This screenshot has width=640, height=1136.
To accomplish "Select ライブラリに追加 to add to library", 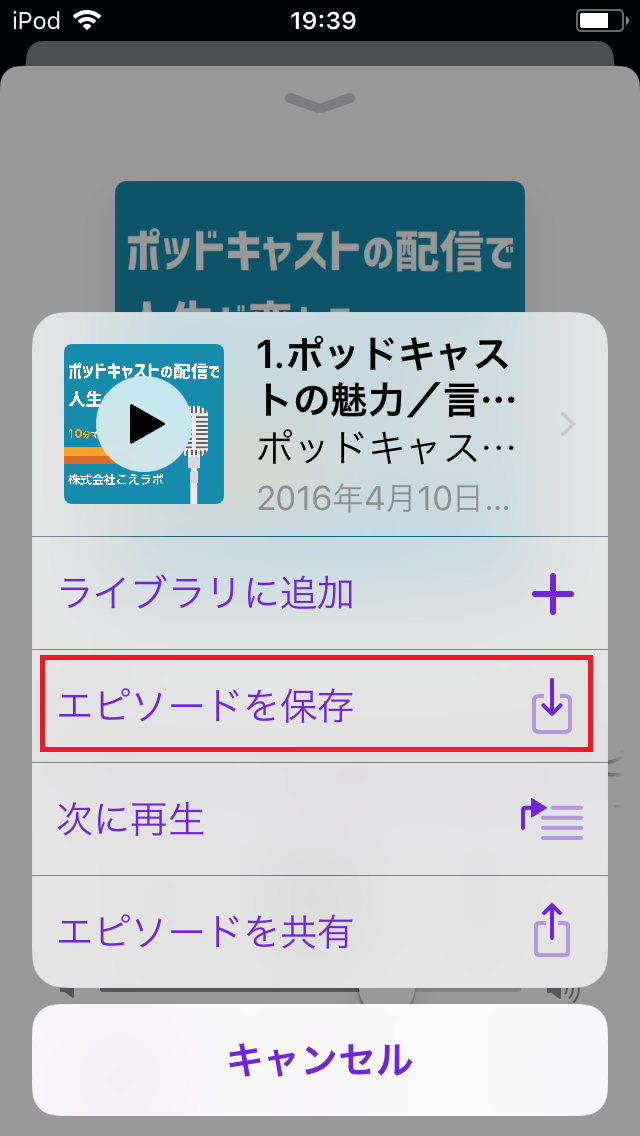I will tap(320, 593).
